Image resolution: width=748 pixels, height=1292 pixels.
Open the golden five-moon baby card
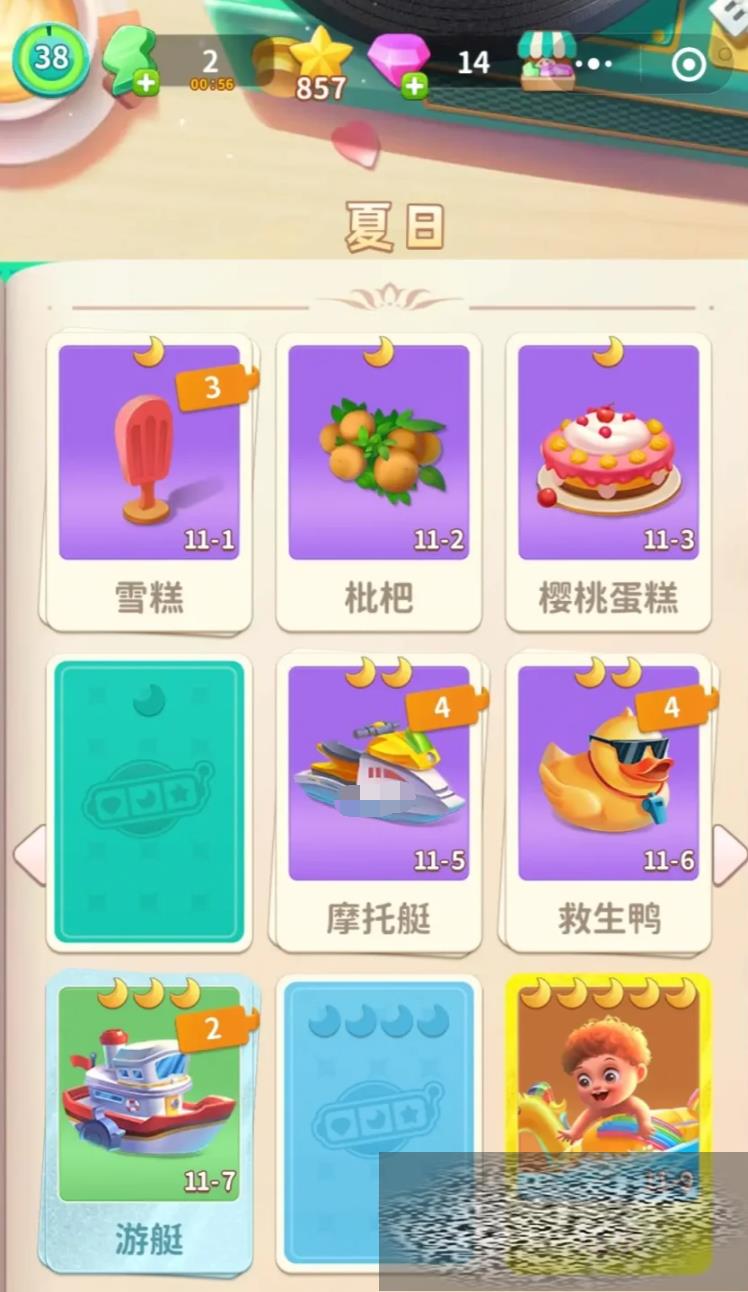coord(608,1060)
